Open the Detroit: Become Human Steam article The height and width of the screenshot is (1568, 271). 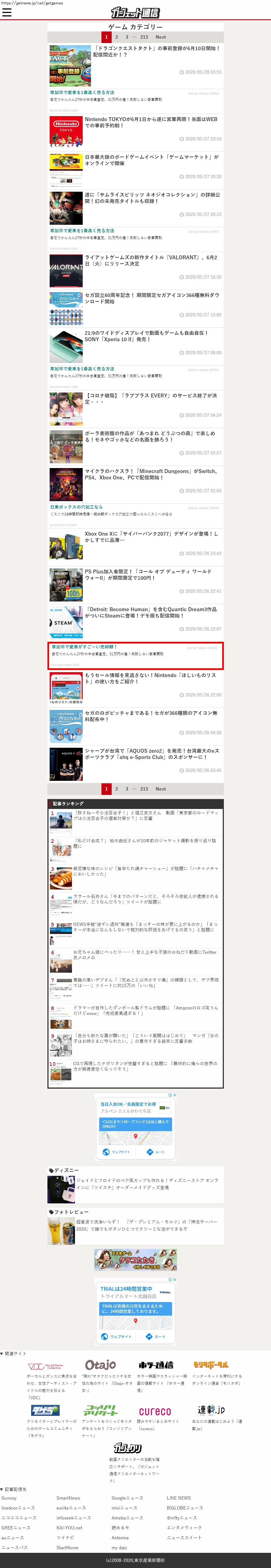click(x=151, y=612)
